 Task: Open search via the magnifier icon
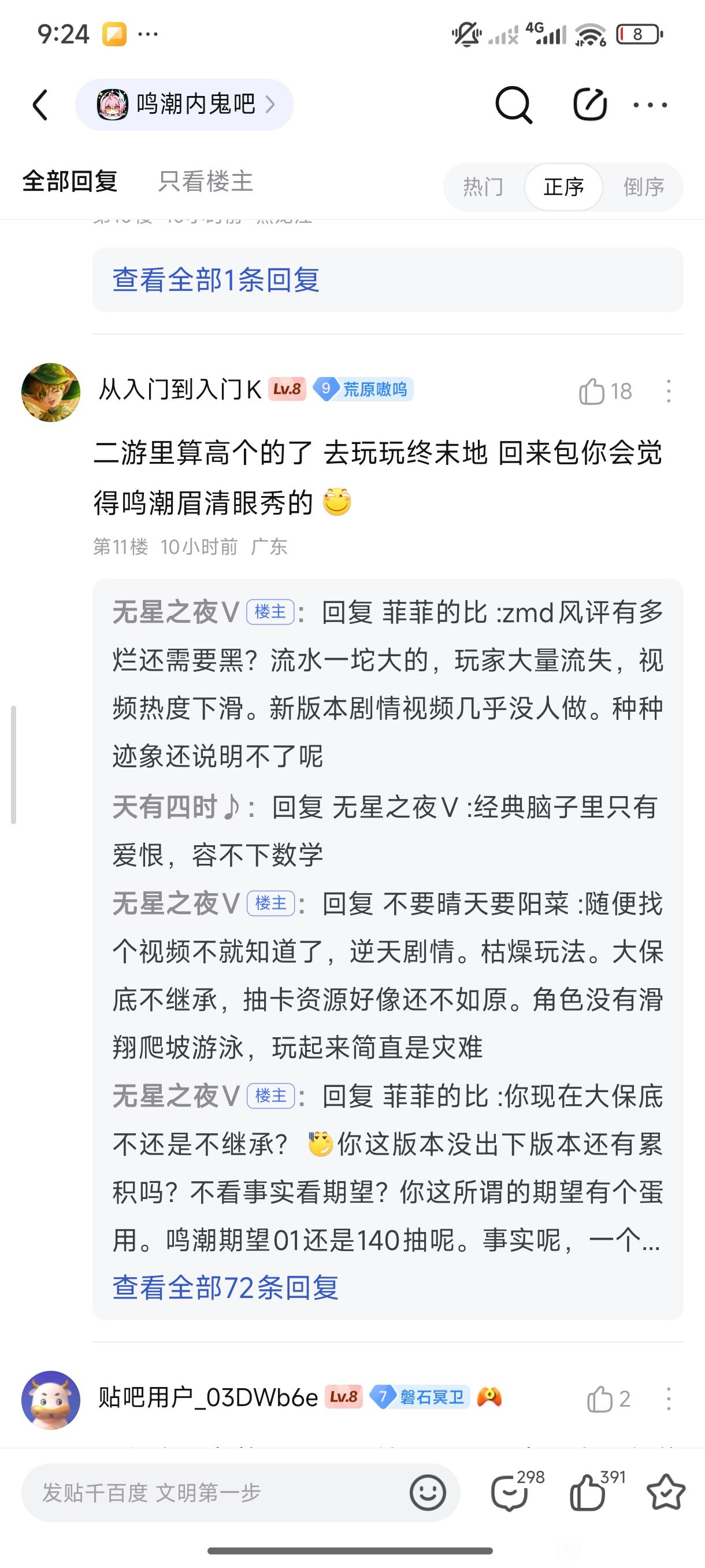(513, 105)
